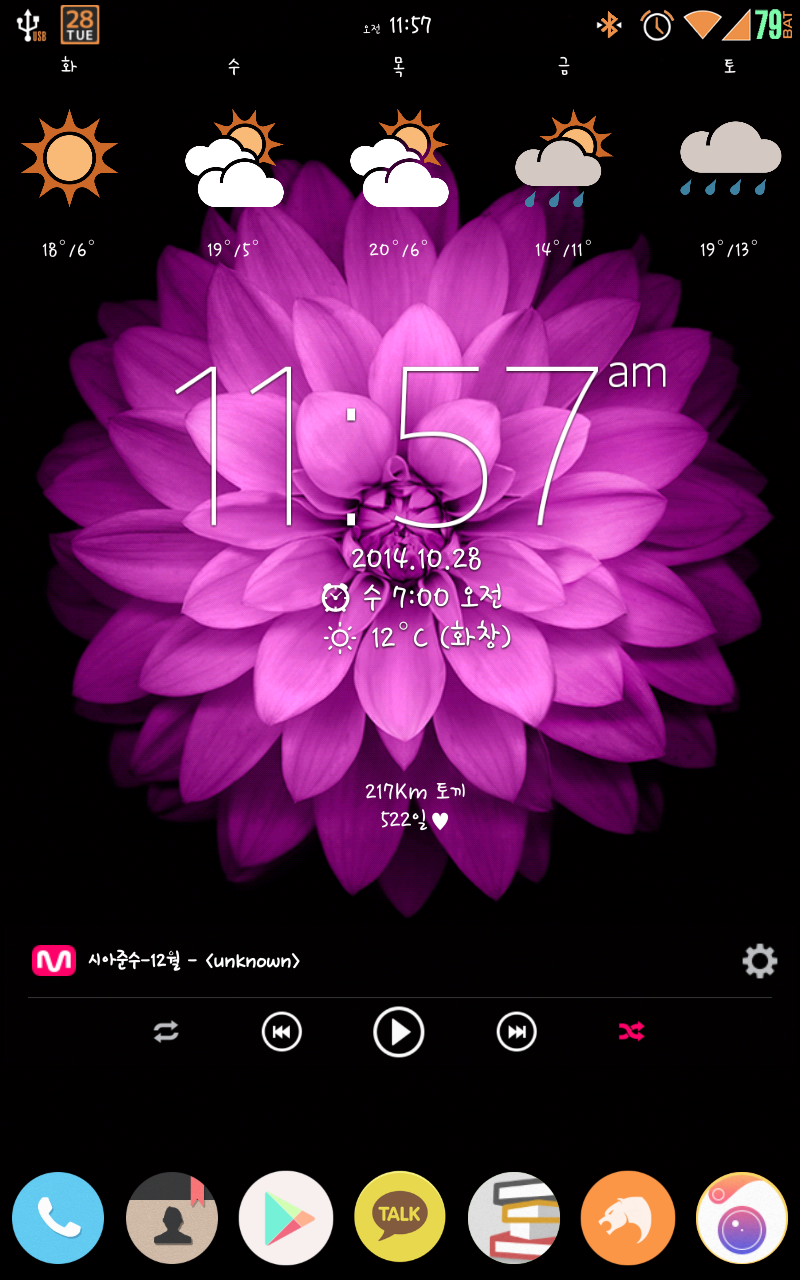Launch the orange browser app

[627, 1218]
